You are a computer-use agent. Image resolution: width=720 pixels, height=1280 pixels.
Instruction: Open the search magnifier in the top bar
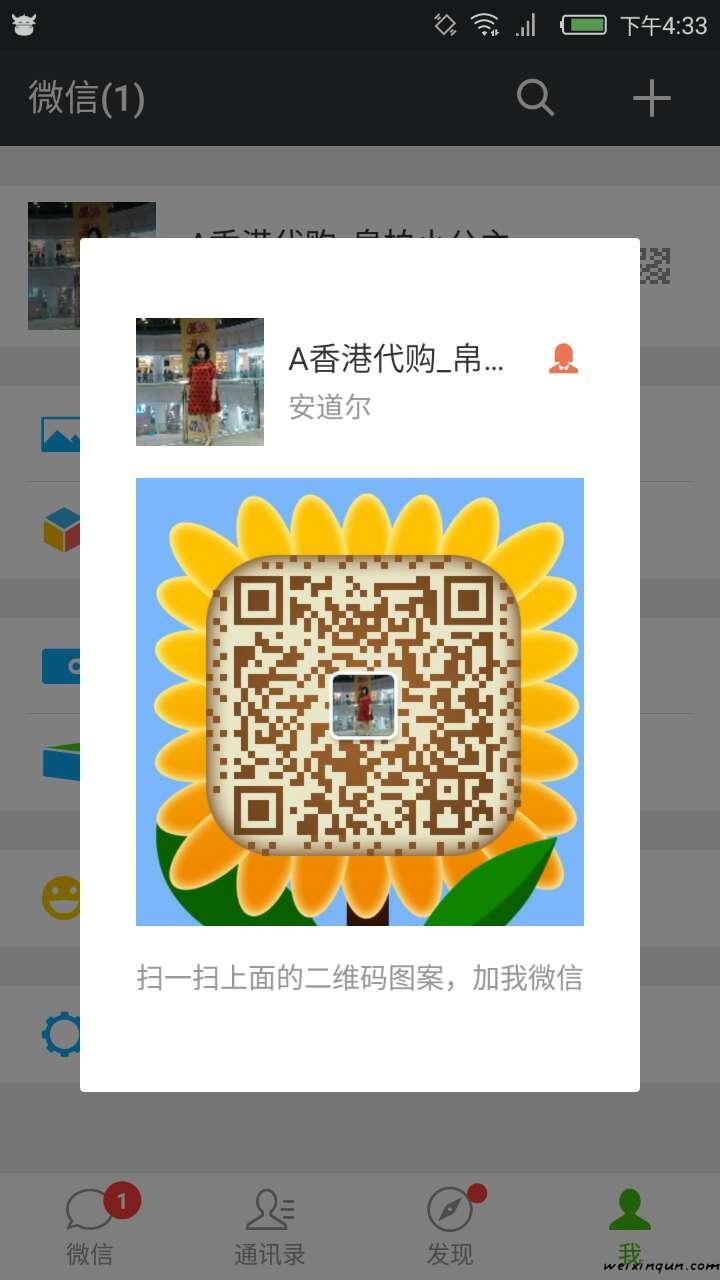click(535, 98)
